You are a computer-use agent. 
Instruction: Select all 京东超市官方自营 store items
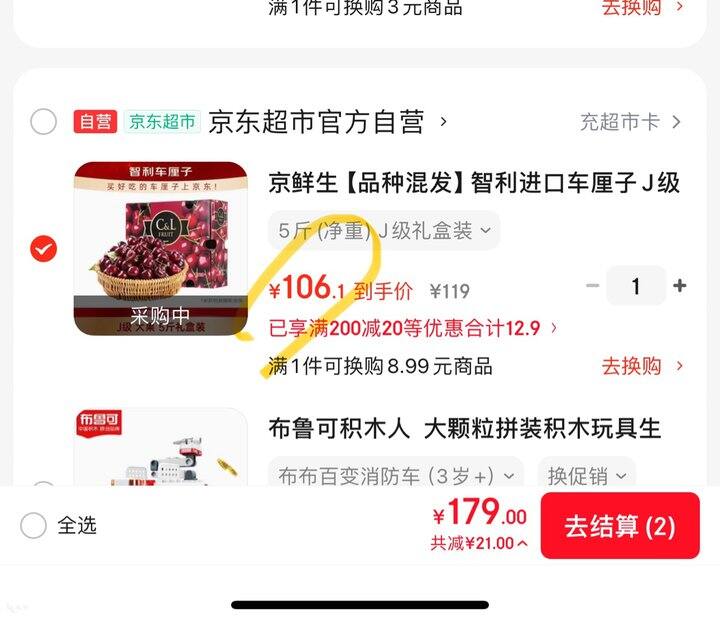pyautogui.click(x=43, y=122)
